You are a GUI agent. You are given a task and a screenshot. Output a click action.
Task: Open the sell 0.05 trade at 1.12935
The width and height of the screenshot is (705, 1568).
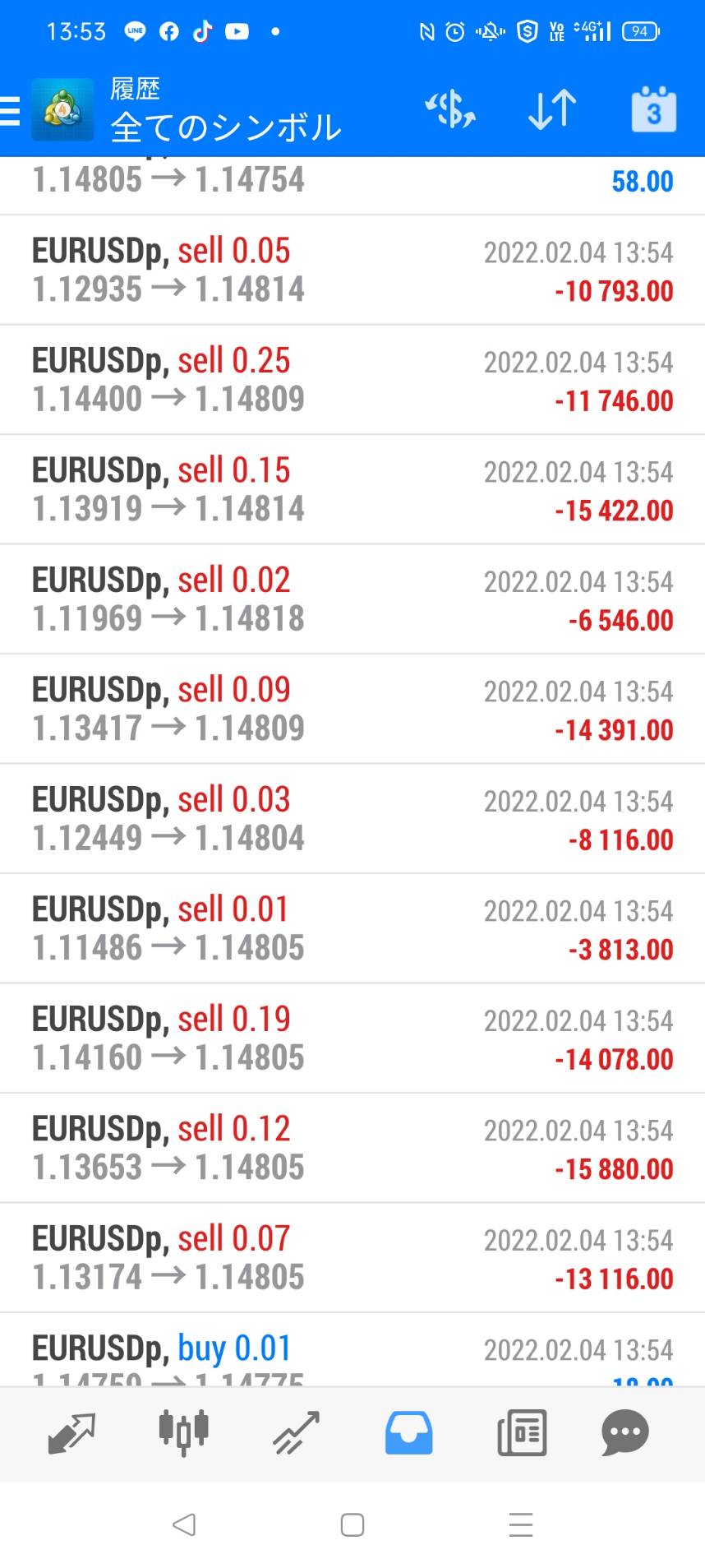[x=352, y=271]
